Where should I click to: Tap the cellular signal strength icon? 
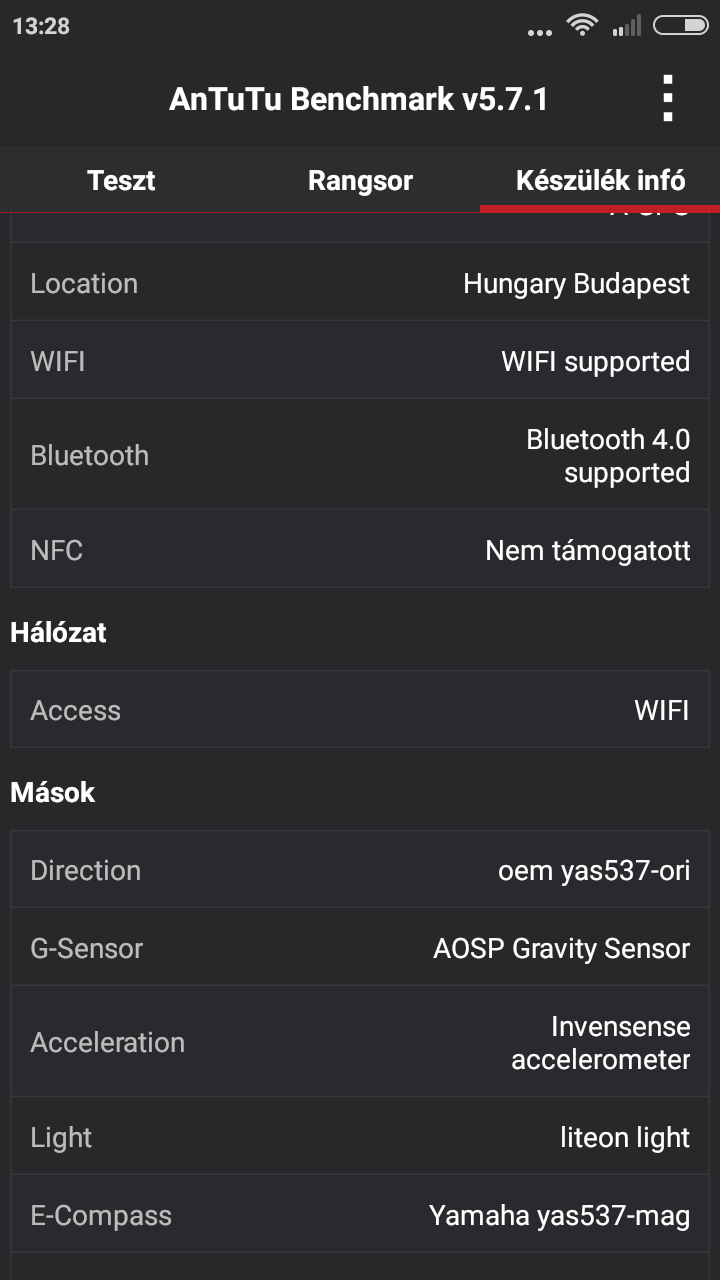point(627,27)
